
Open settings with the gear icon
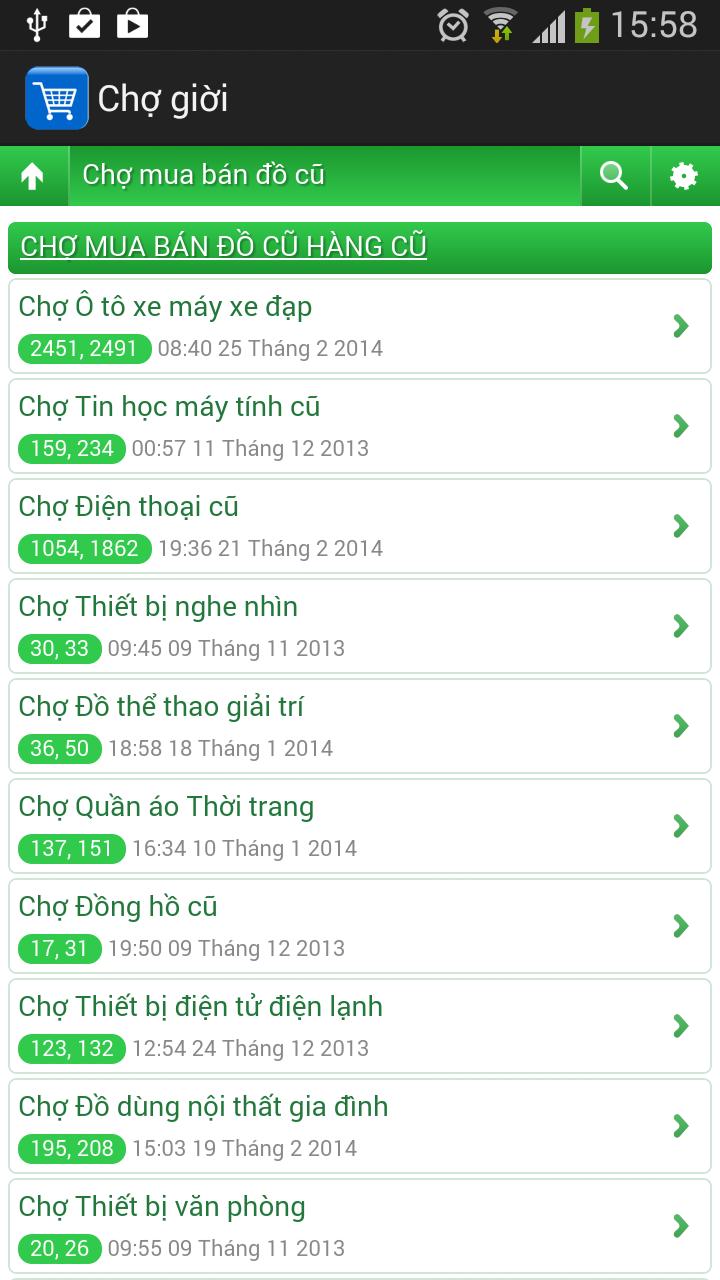[x=684, y=175]
